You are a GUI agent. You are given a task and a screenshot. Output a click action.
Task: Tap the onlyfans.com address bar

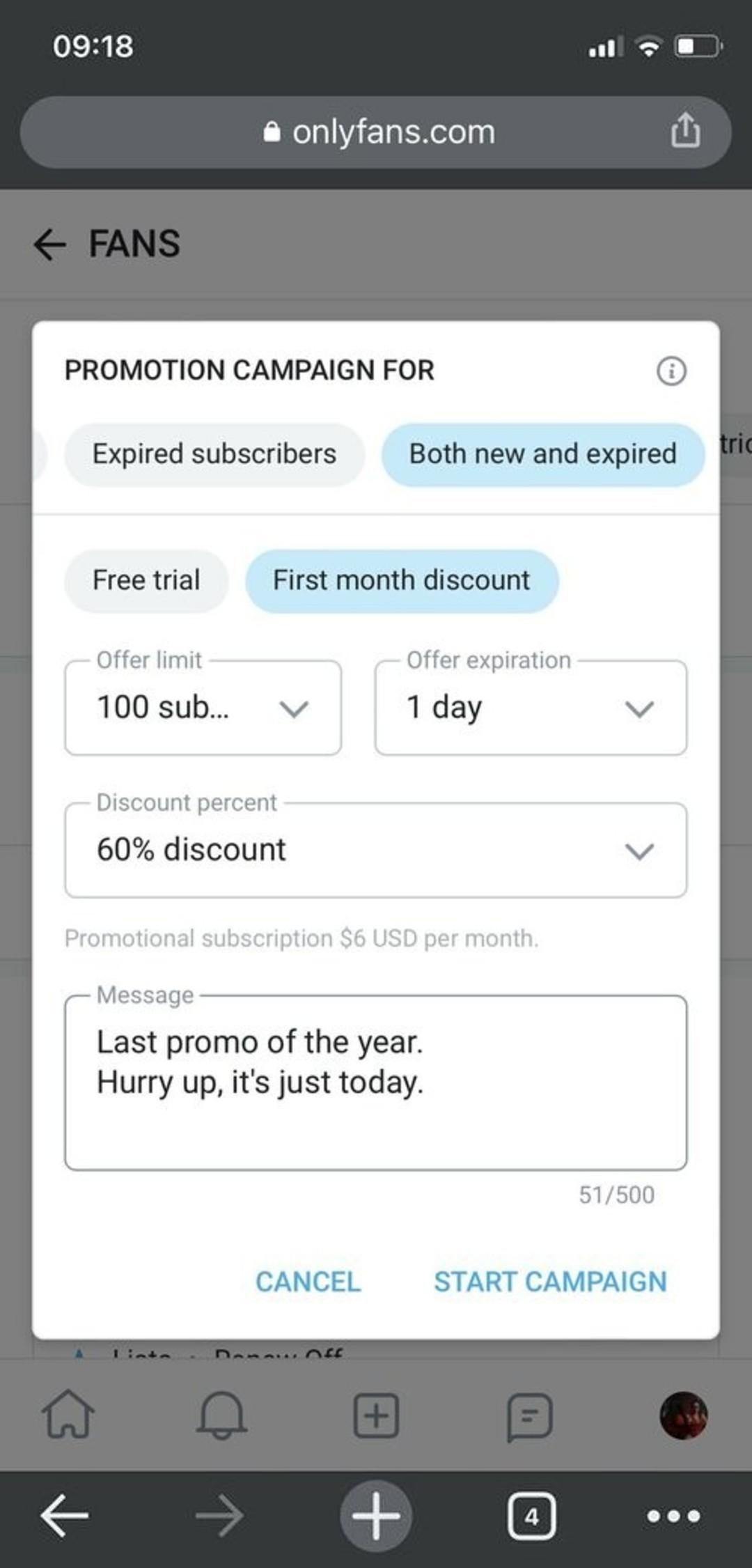pyautogui.click(x=379, y=132)
